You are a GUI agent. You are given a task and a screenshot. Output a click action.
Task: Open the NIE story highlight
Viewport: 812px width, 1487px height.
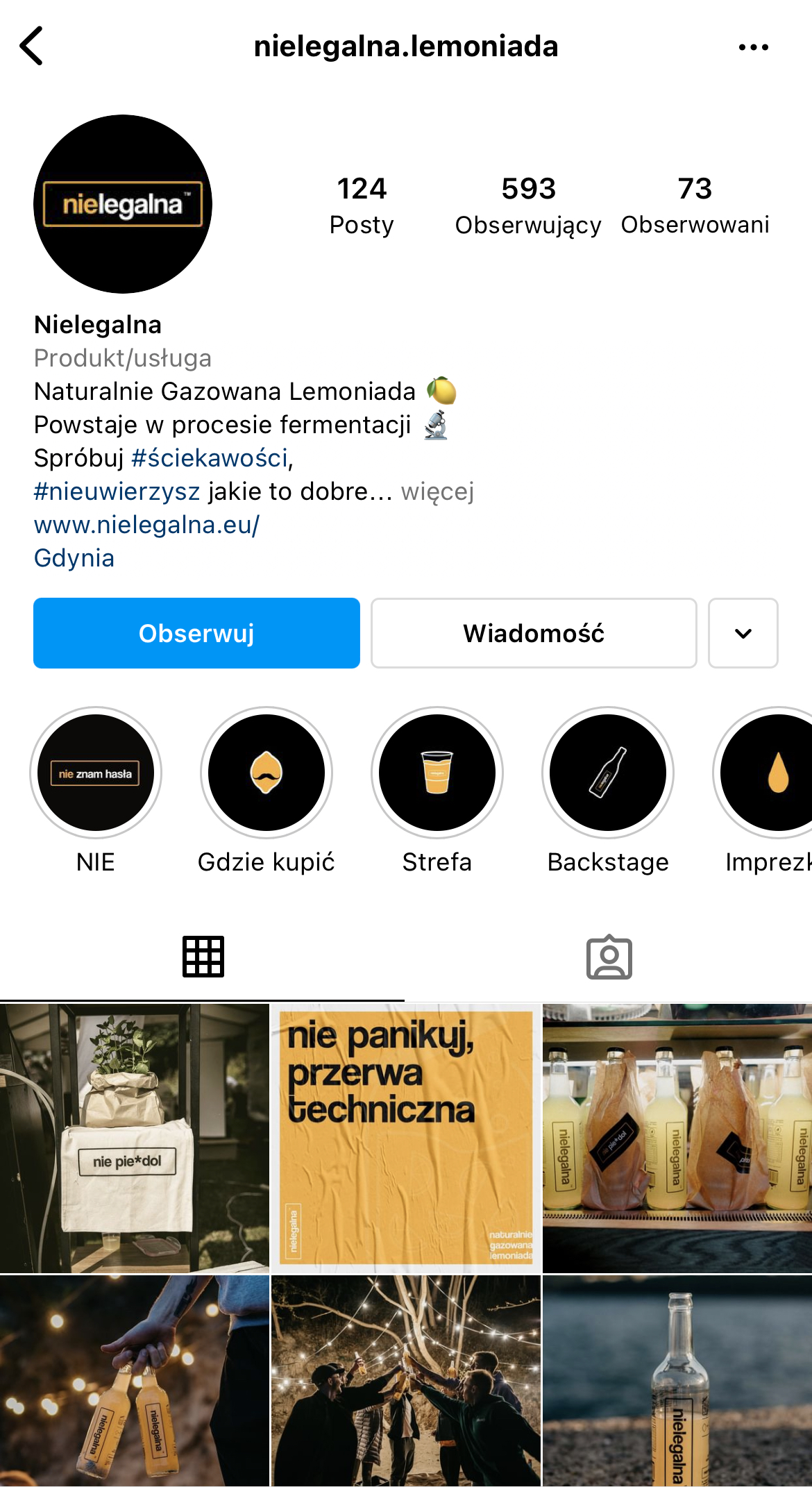click(96, 791)
